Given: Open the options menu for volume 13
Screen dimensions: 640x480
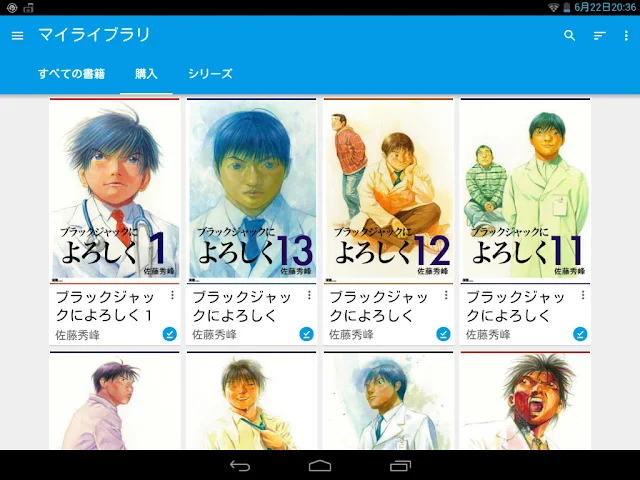Looking at the screenshot, I should (309, 295).
